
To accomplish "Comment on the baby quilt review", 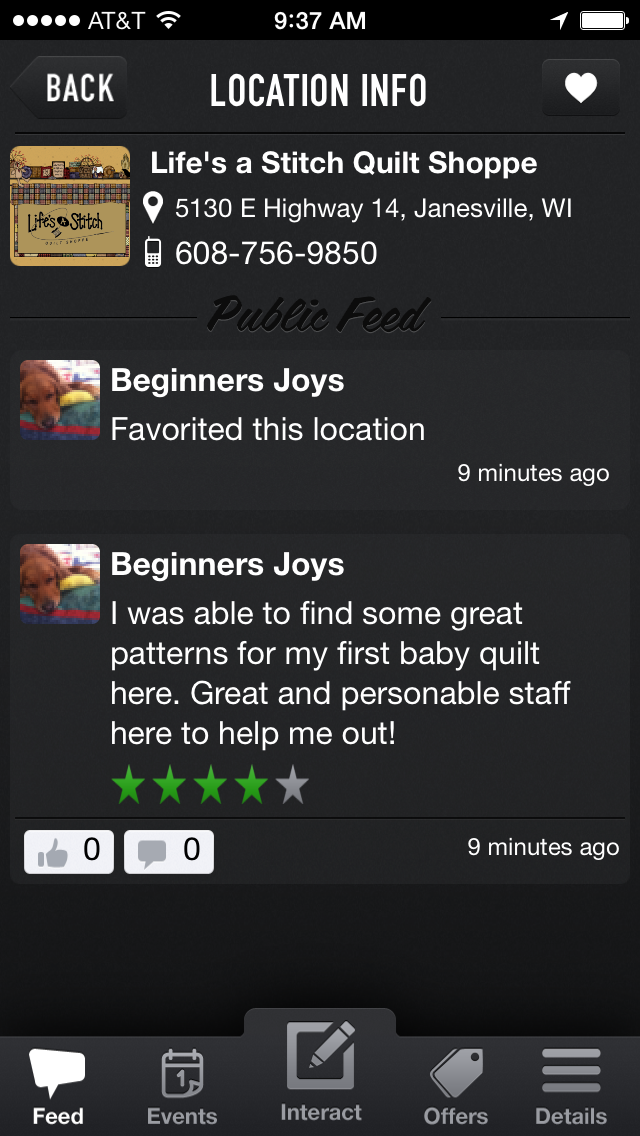I will [x=169, y=852].
